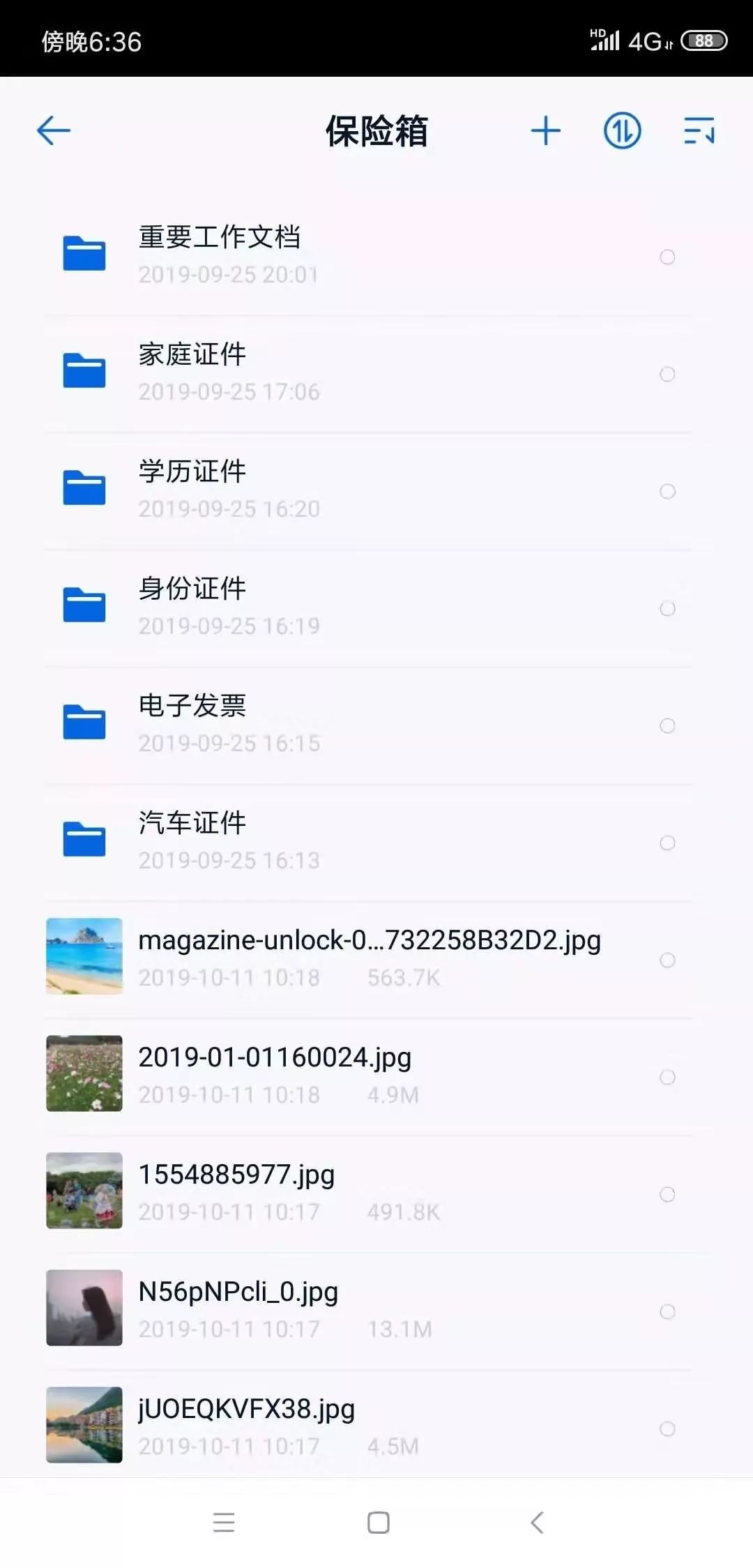Tap the plus icon to add new files
The image size is (753, 1568).
545,130
